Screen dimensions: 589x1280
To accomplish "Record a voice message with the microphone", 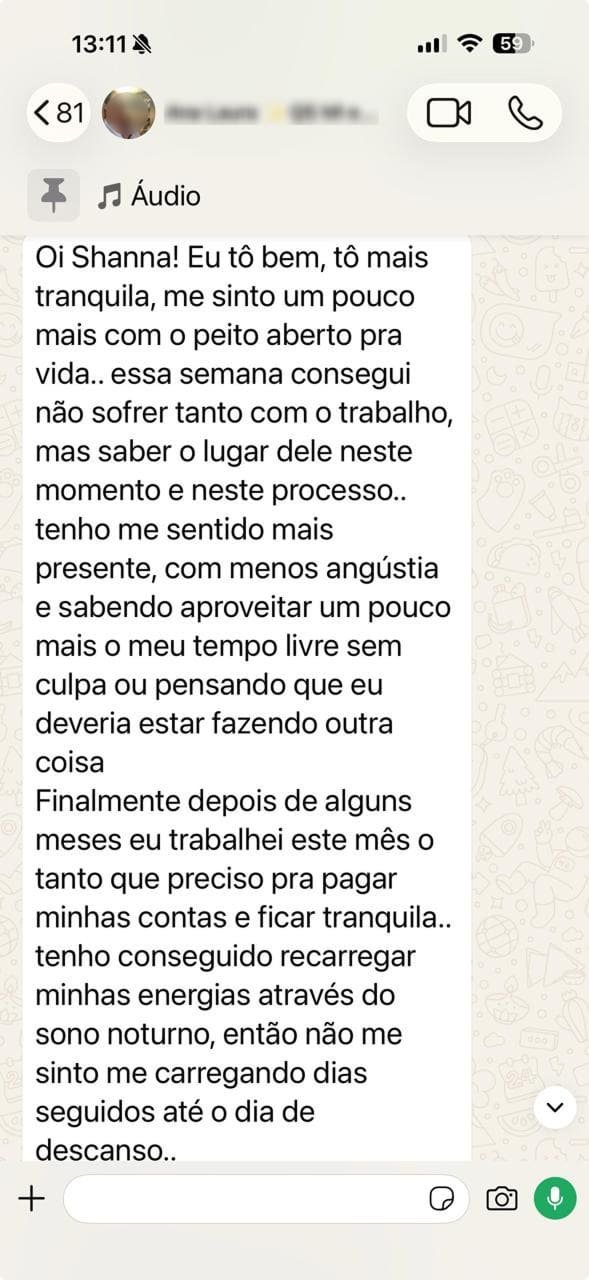I will pos(555,1198).
